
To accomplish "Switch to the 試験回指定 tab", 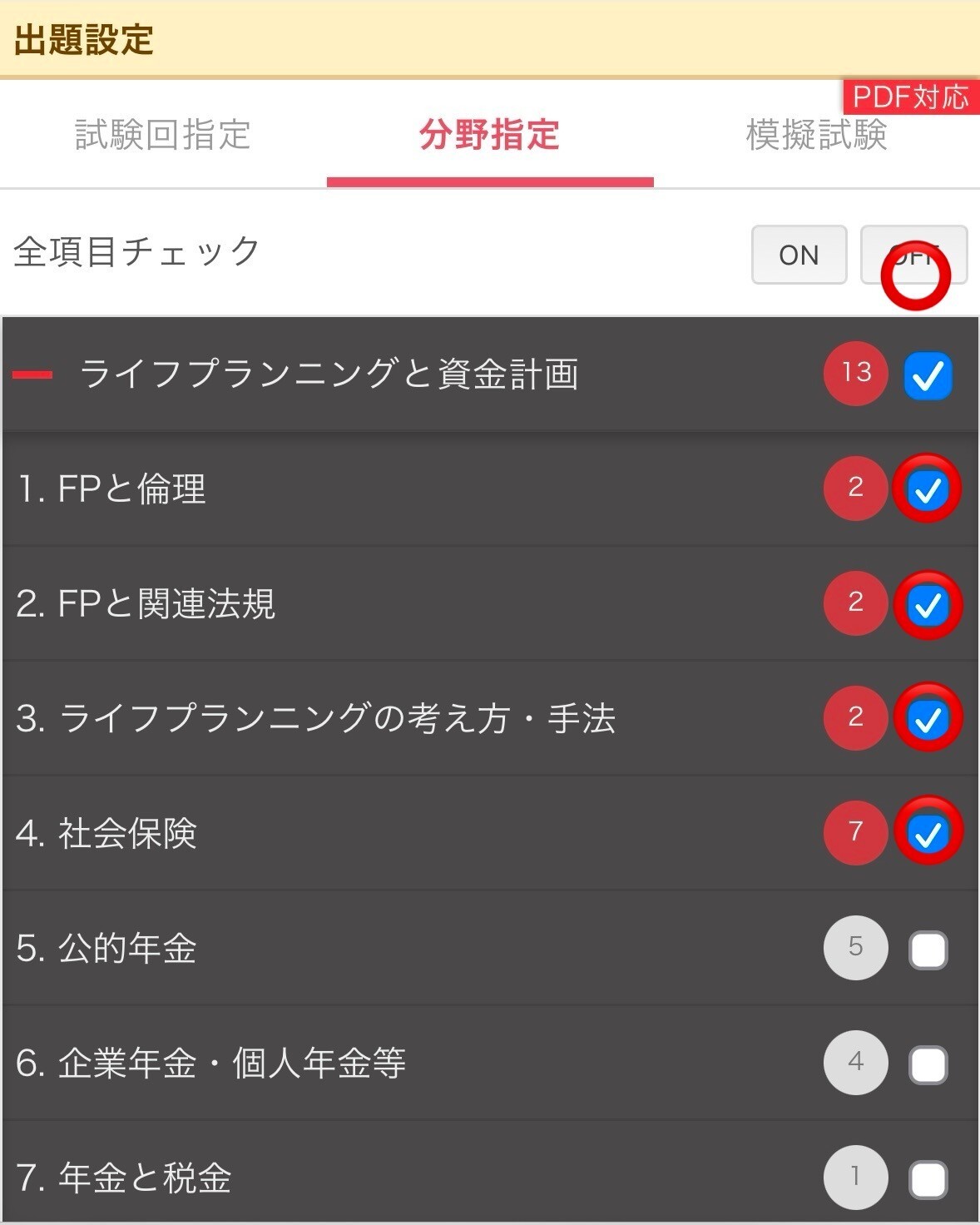I will click(163, 135).
